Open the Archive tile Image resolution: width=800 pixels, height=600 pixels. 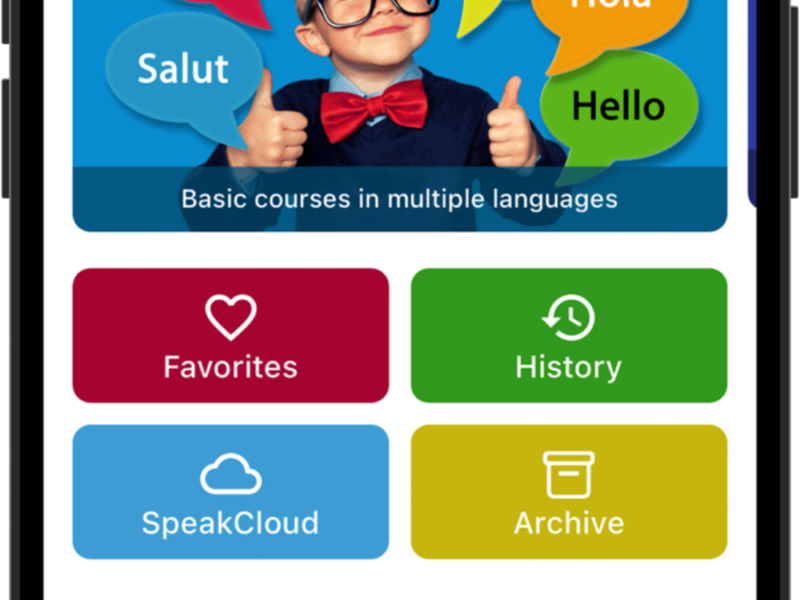point(568,492)
